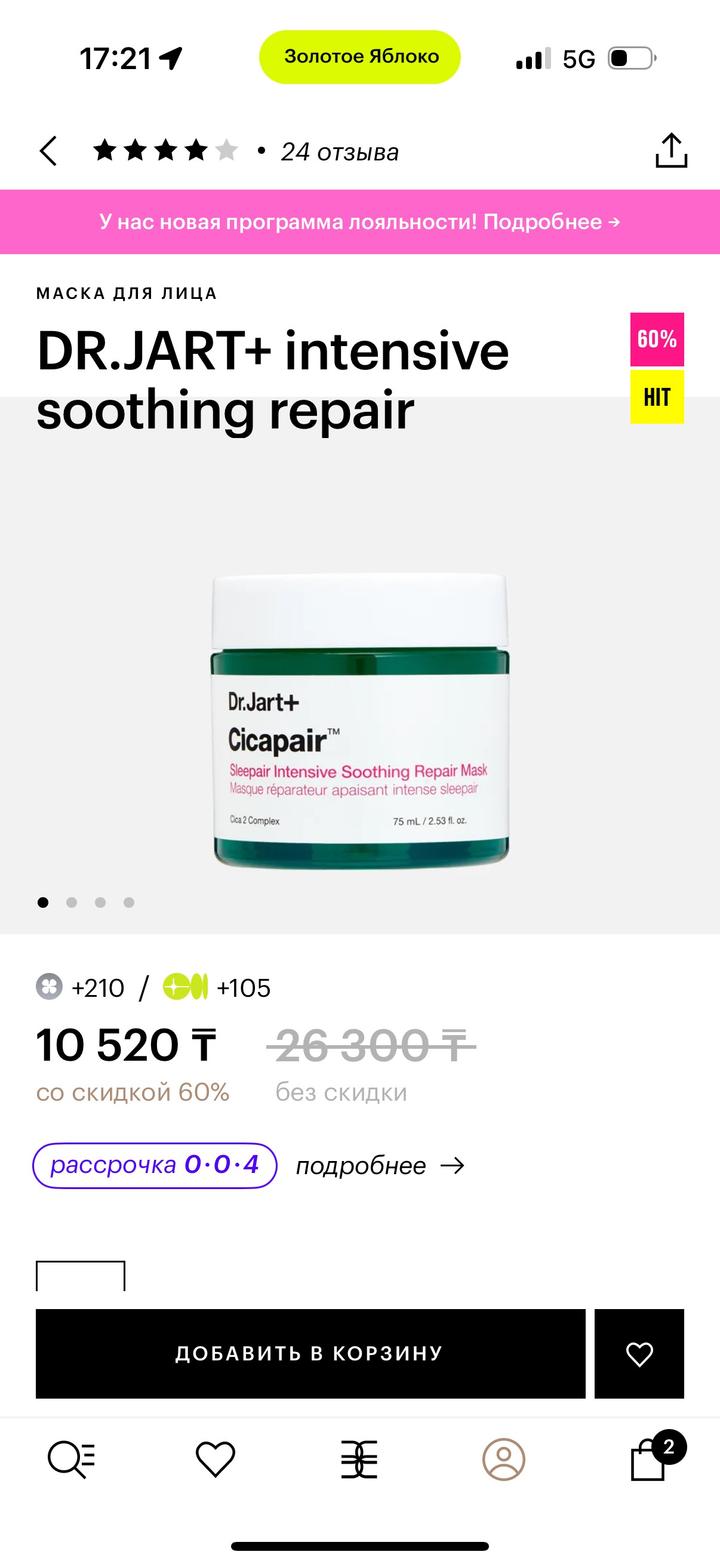Screen dimensions: 720x1565
Task: Switch to the profile tab
Action: click(x=503, y=1459)
